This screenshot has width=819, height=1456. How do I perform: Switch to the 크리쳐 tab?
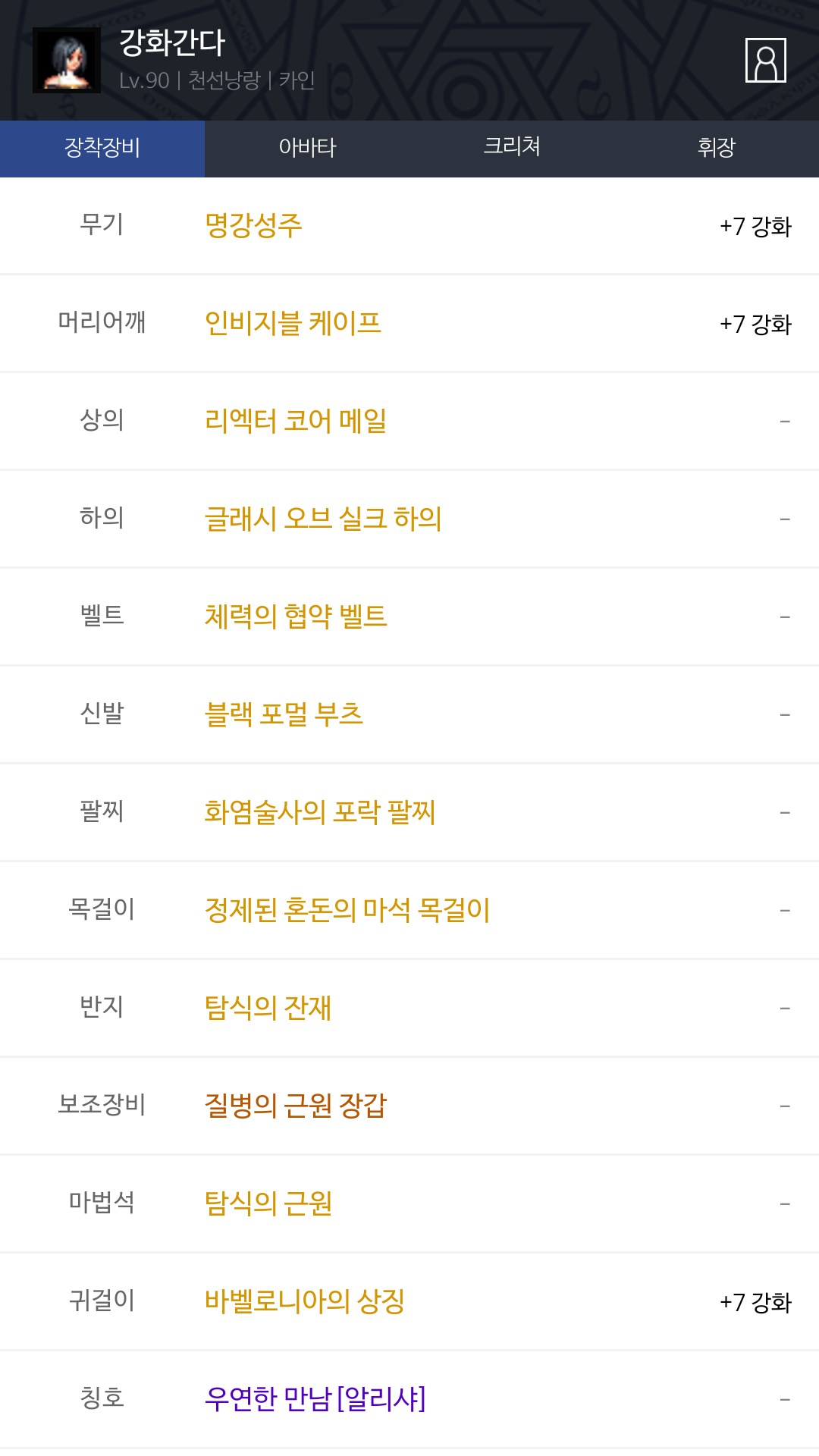click(x=512, y=148)
